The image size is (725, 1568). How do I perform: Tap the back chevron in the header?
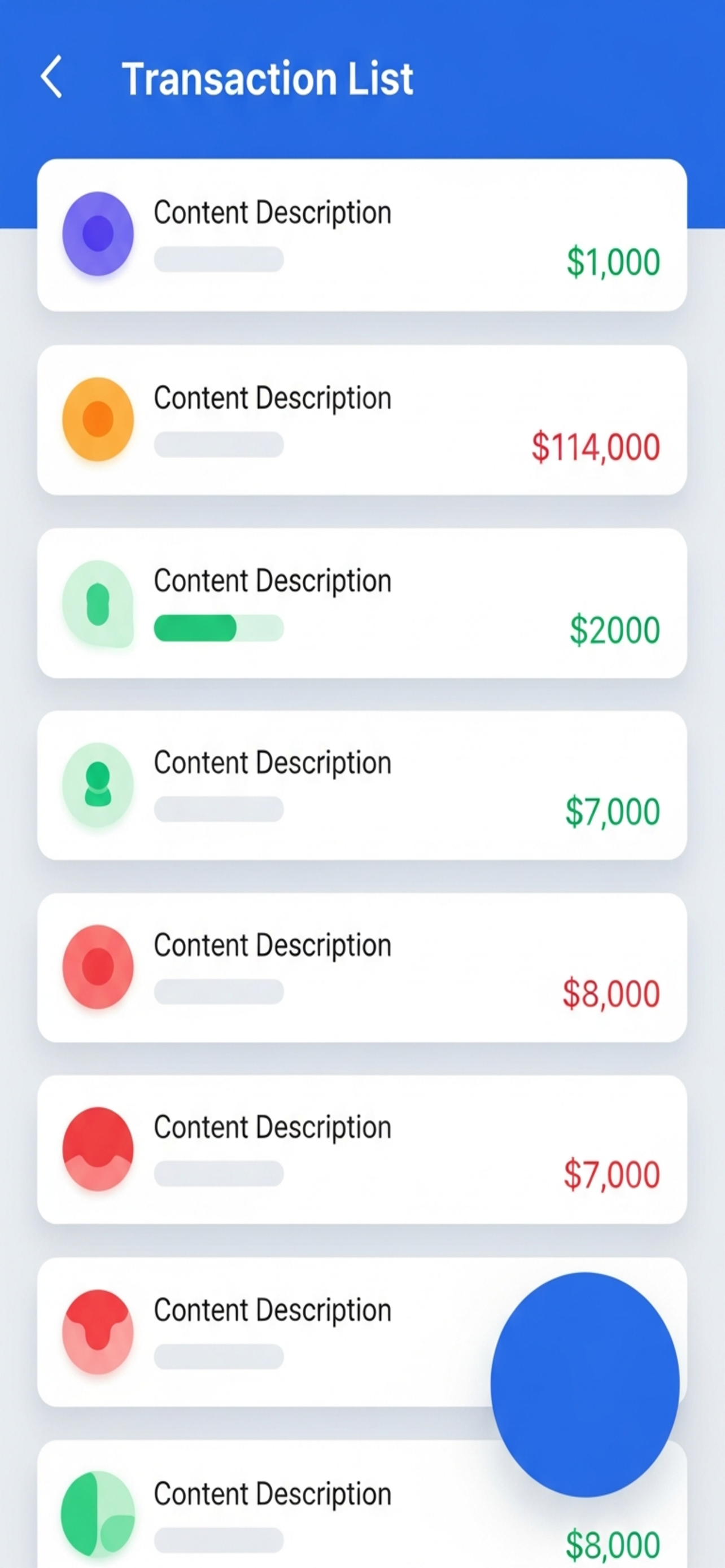pyautogui.click(x=51, y=77)
